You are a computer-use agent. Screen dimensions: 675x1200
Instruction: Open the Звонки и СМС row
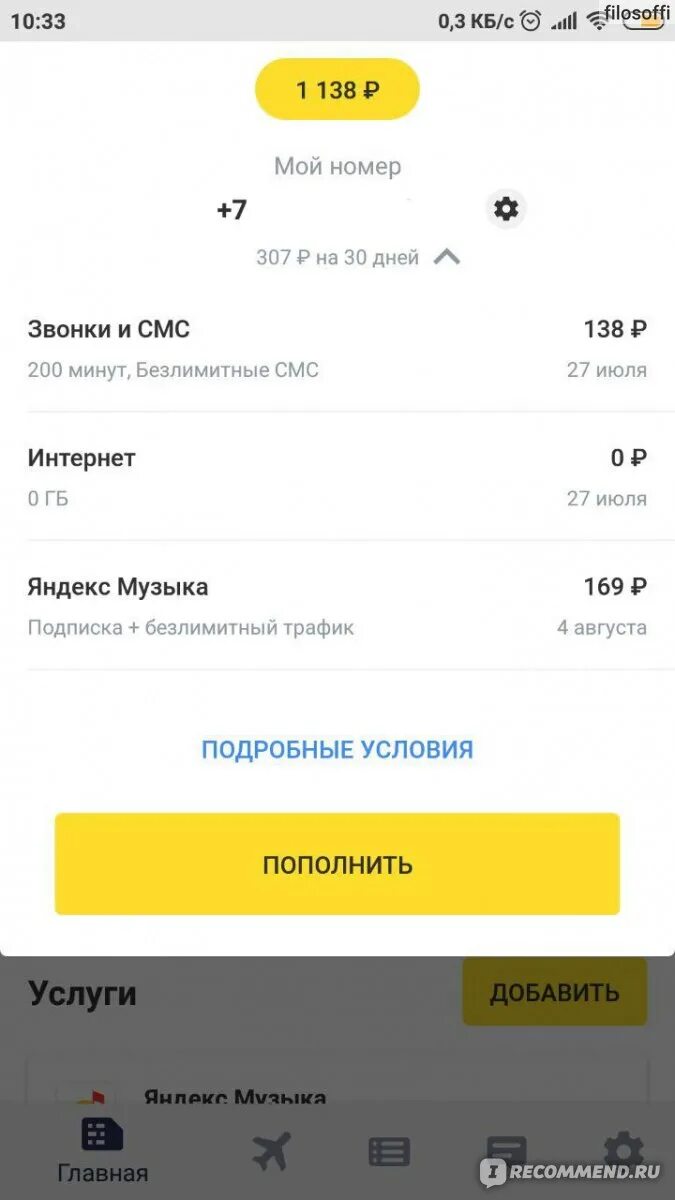coord(337,348)
